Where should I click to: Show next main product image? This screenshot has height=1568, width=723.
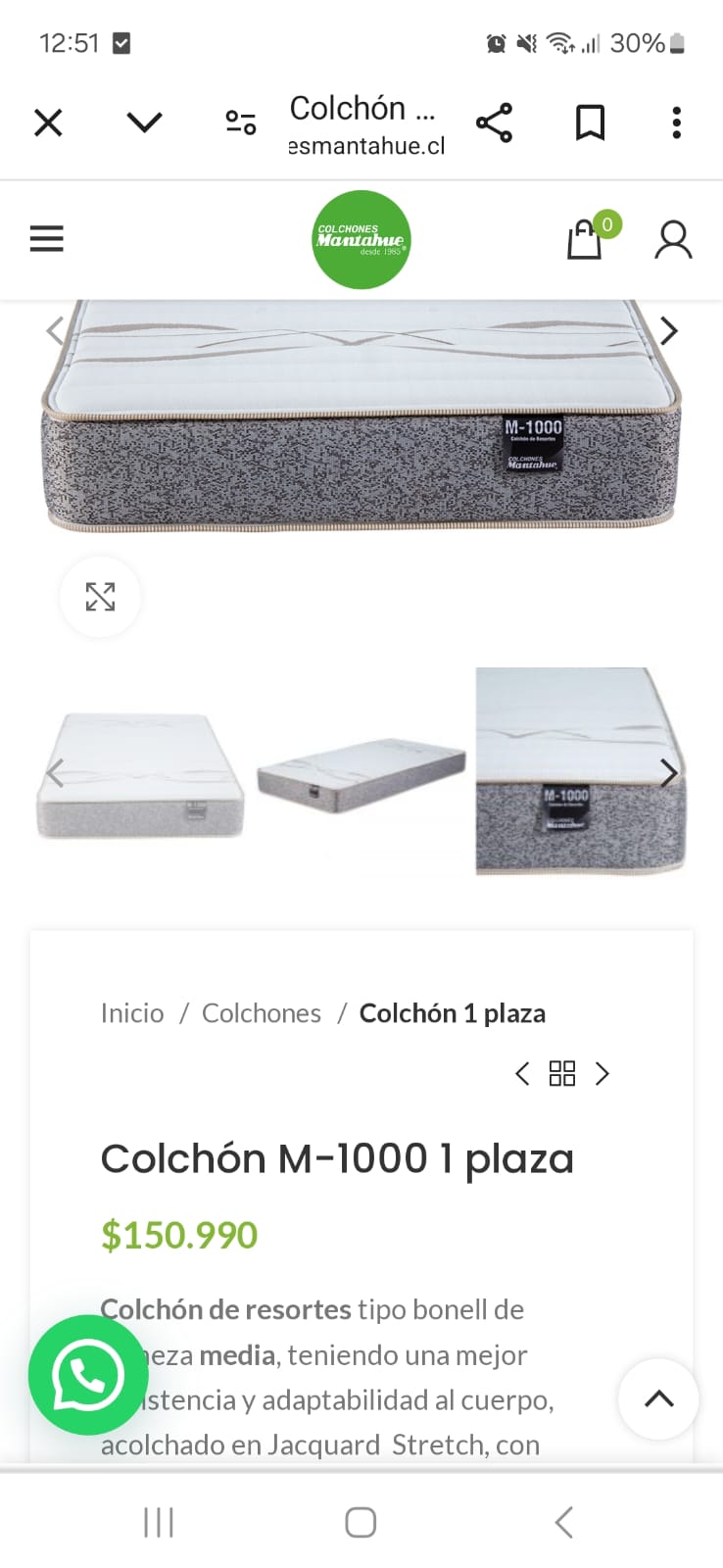pyautogui.click(x=669, y=331)
